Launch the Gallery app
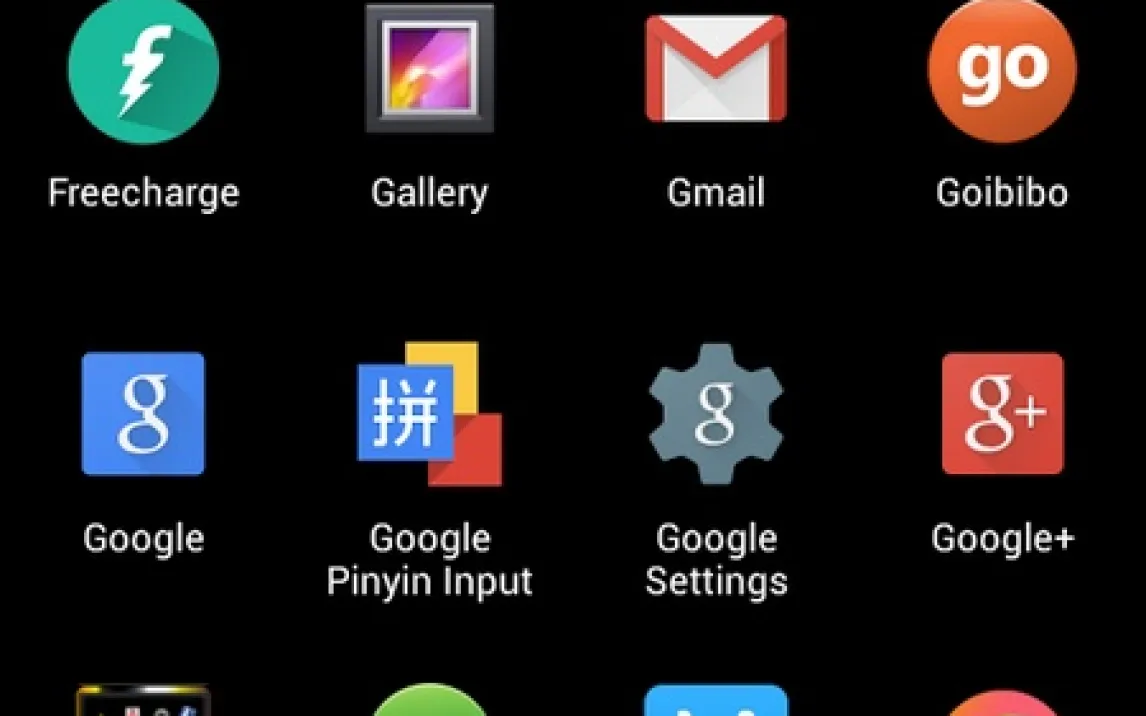 [429, 69]
